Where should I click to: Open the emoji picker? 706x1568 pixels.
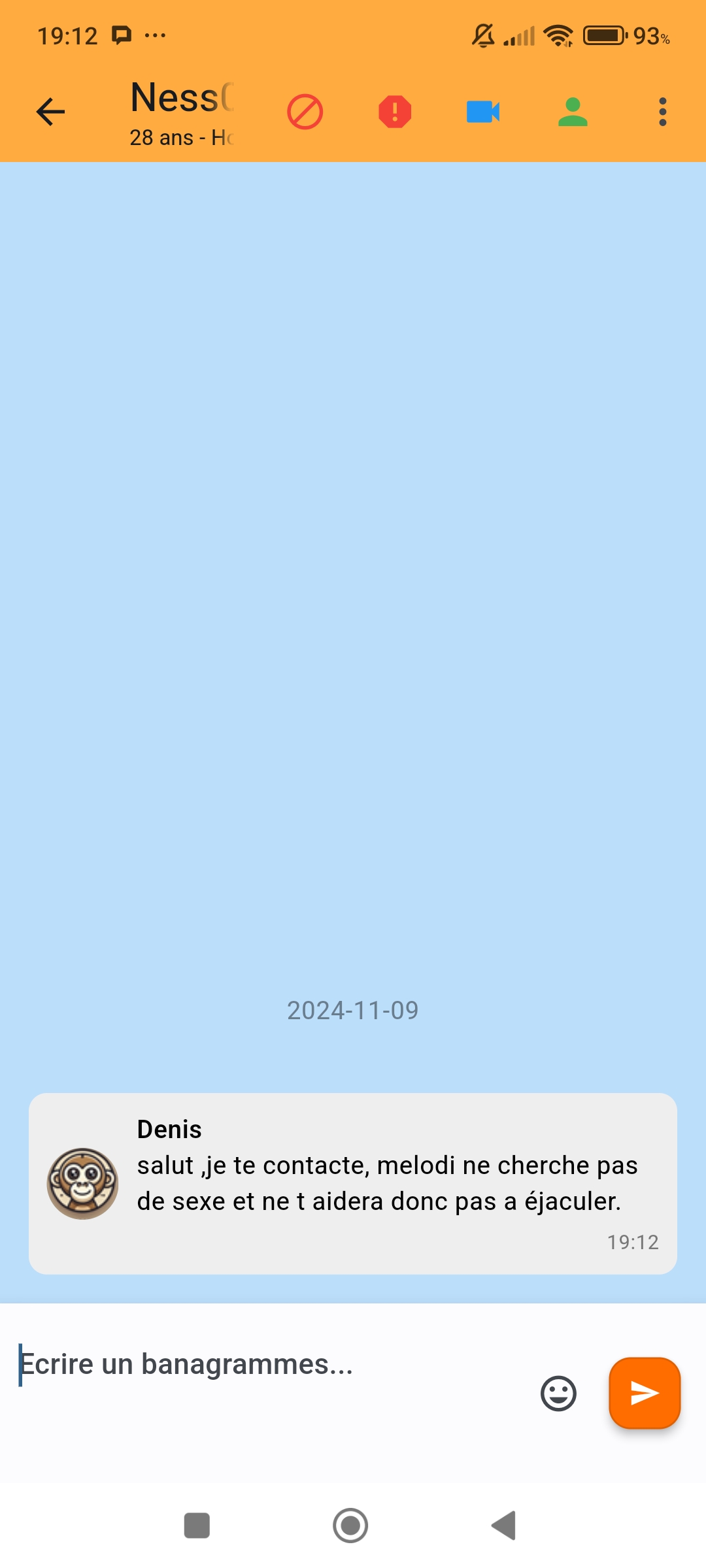(x=558, y=1394)
